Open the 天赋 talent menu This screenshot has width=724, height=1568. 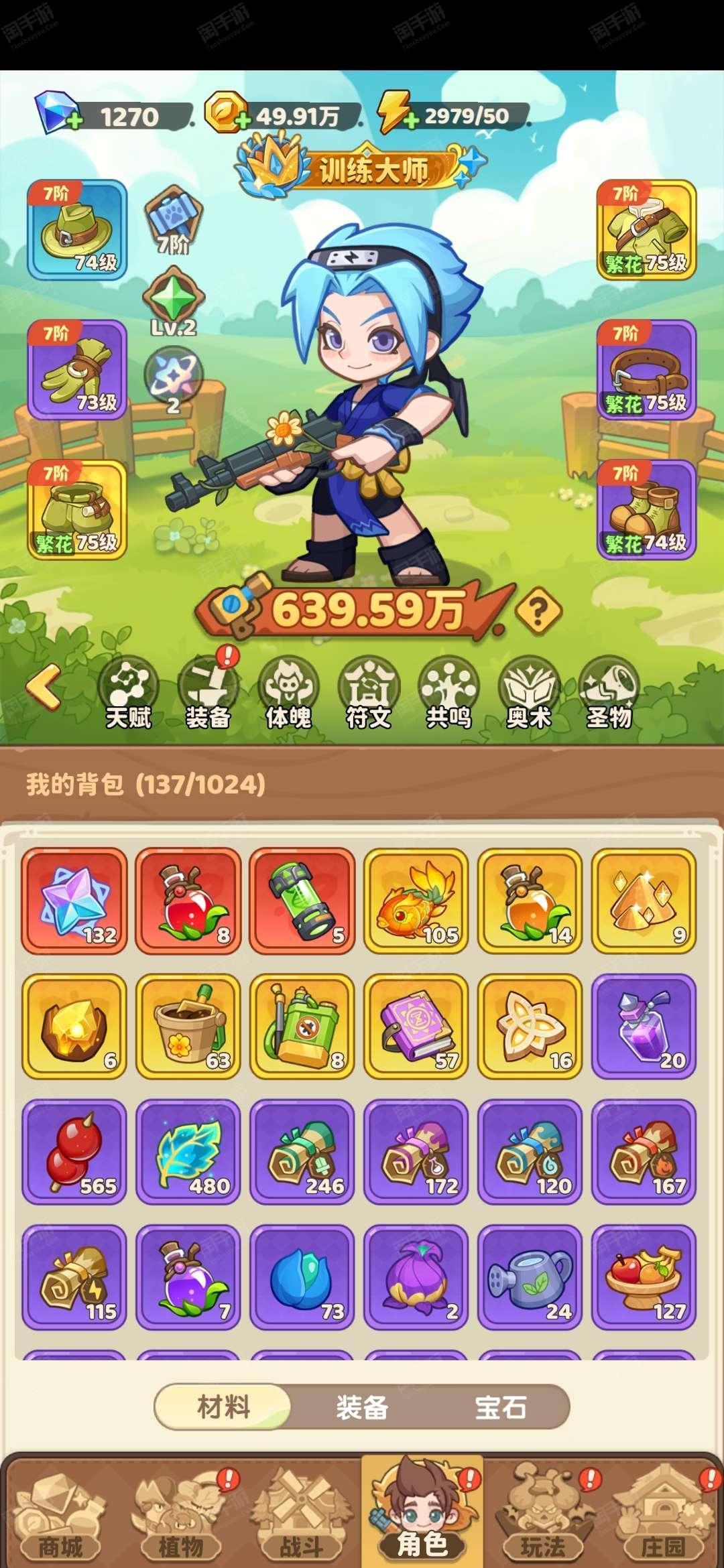point(128,694)
